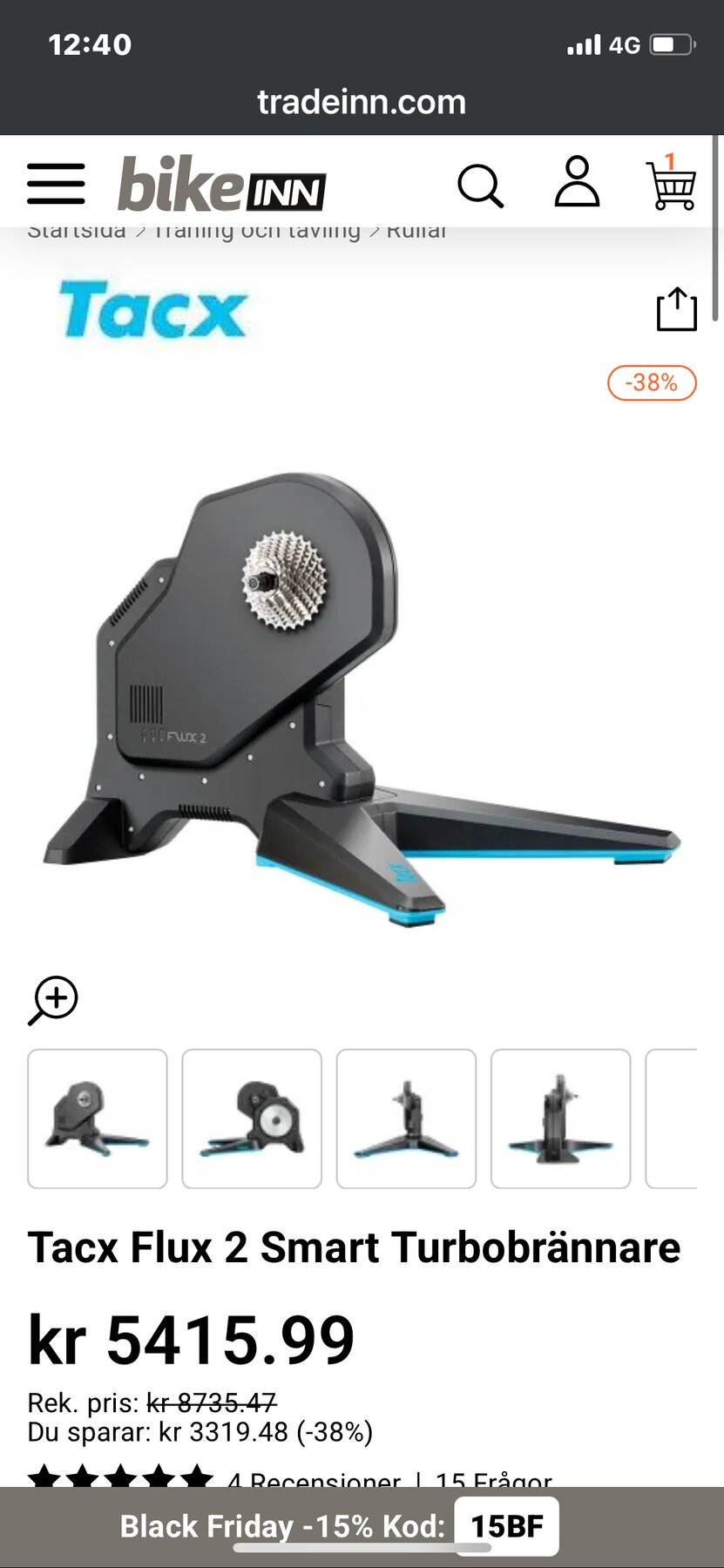Open the hamburger menu

coord(56,184)
